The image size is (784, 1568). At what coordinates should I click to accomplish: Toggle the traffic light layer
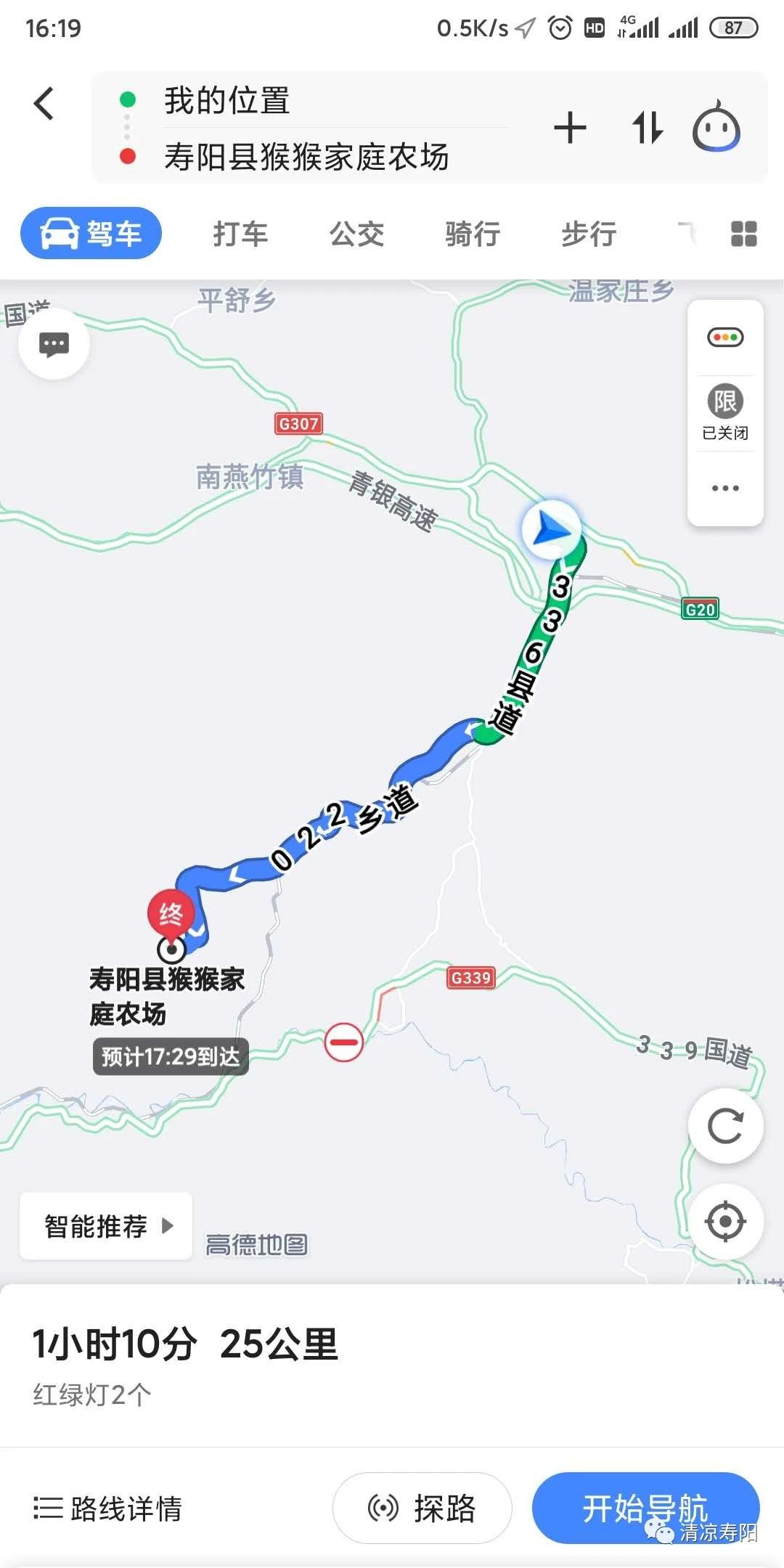click(x=725, y=338)
